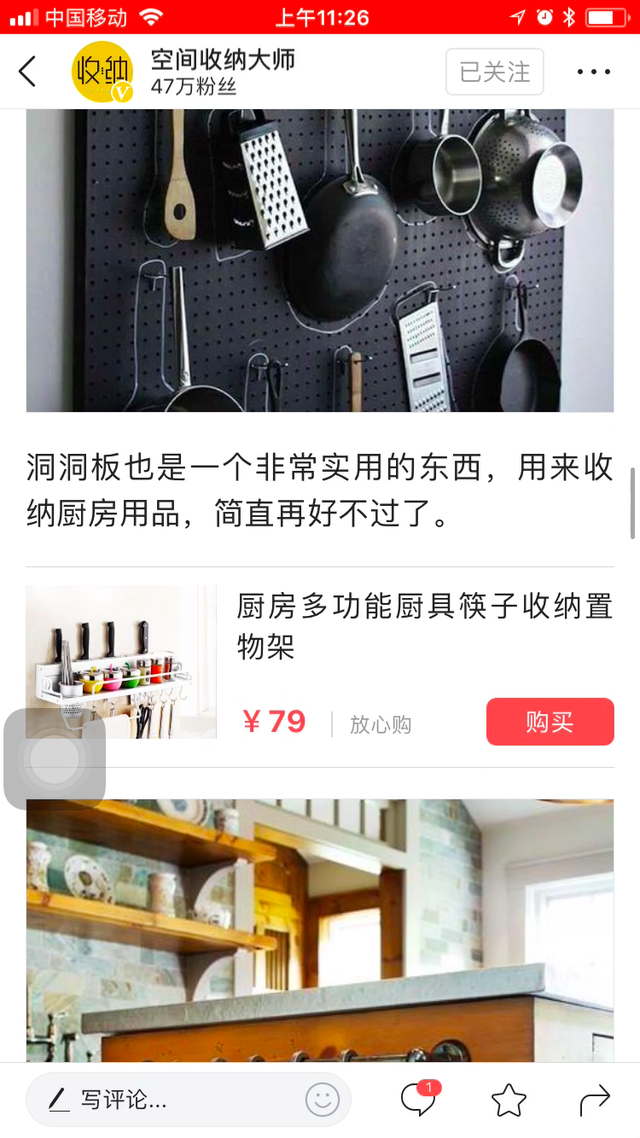The image size is (640, 1138).
Task: Tap the AssistiveTouch floating button
Action: tap(55, 759)
